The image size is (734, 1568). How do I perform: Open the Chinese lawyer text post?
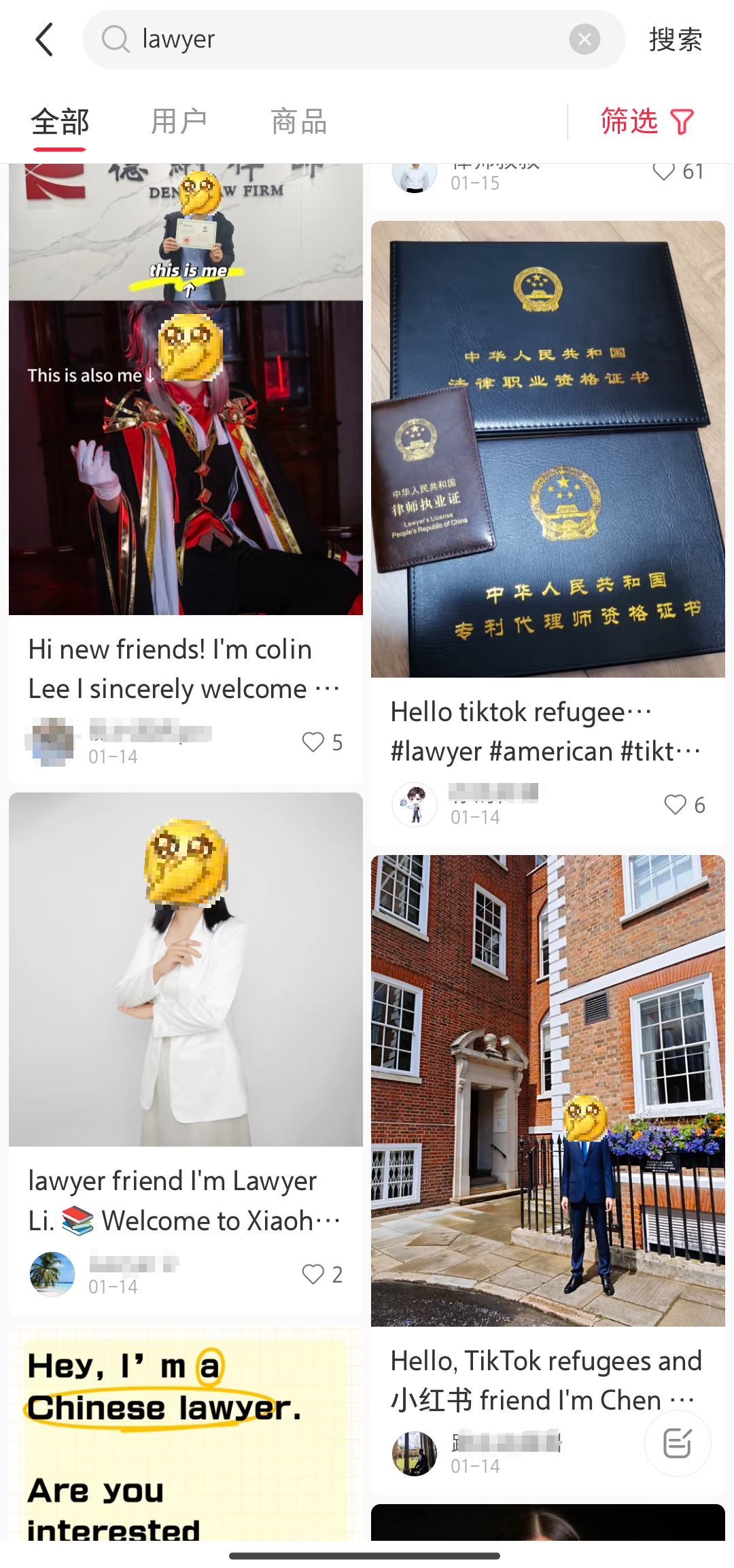(x=186, y=1434)
